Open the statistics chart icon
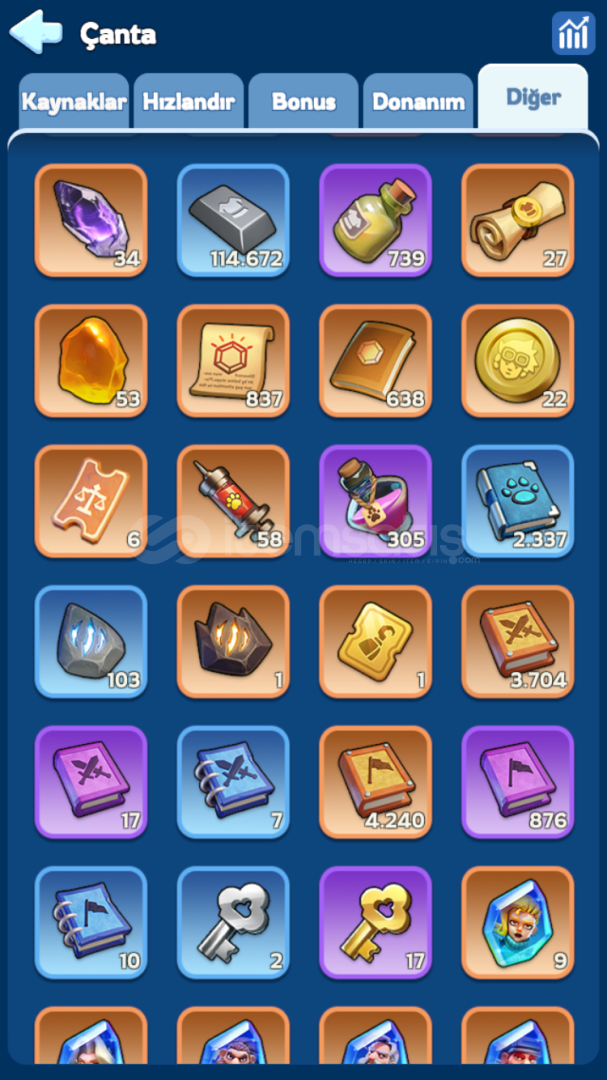Viewport: 607px width, 1080px height. (573, 34)
